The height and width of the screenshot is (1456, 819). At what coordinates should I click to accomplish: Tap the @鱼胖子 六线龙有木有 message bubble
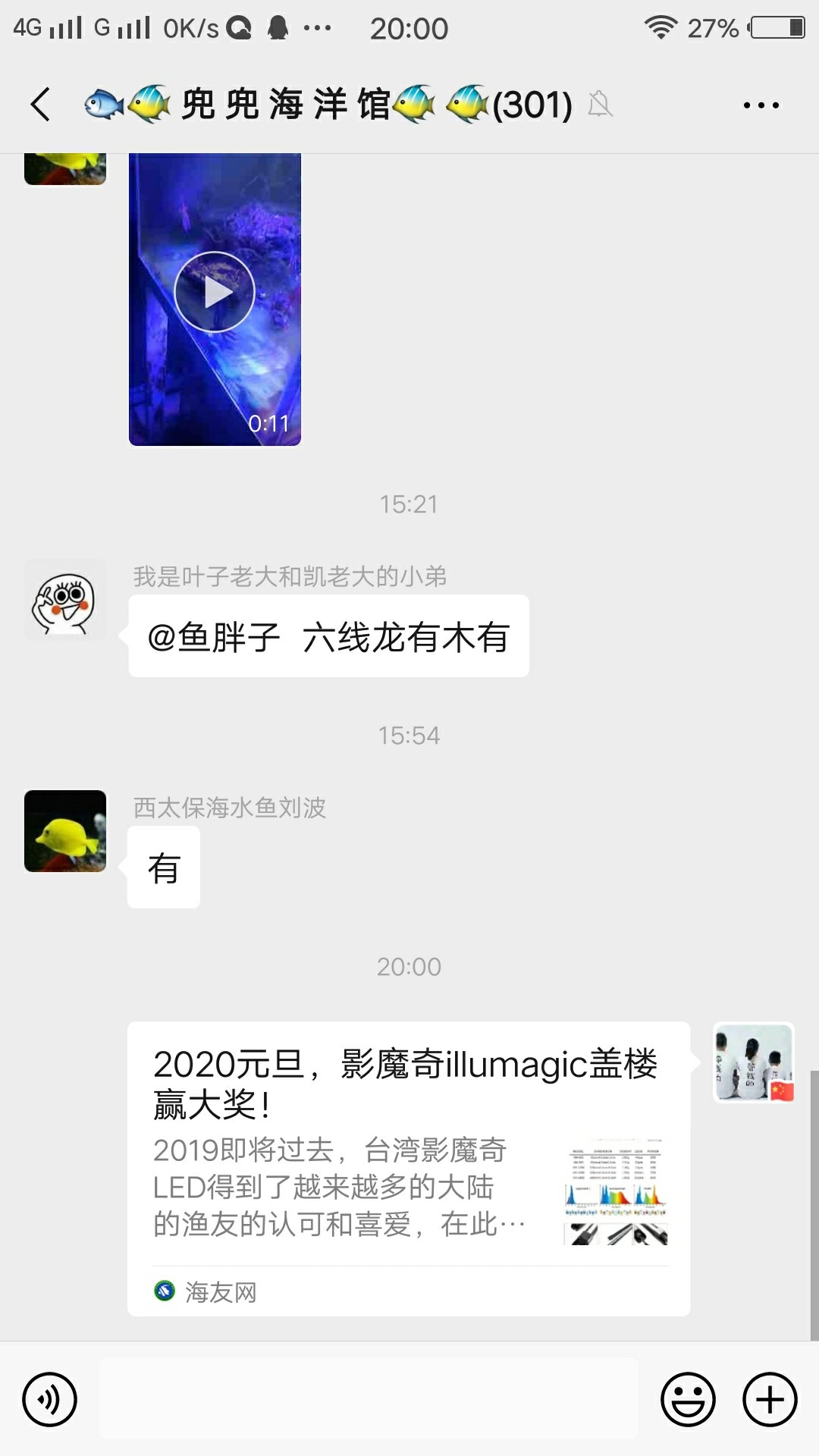click(x=328, y=636)
